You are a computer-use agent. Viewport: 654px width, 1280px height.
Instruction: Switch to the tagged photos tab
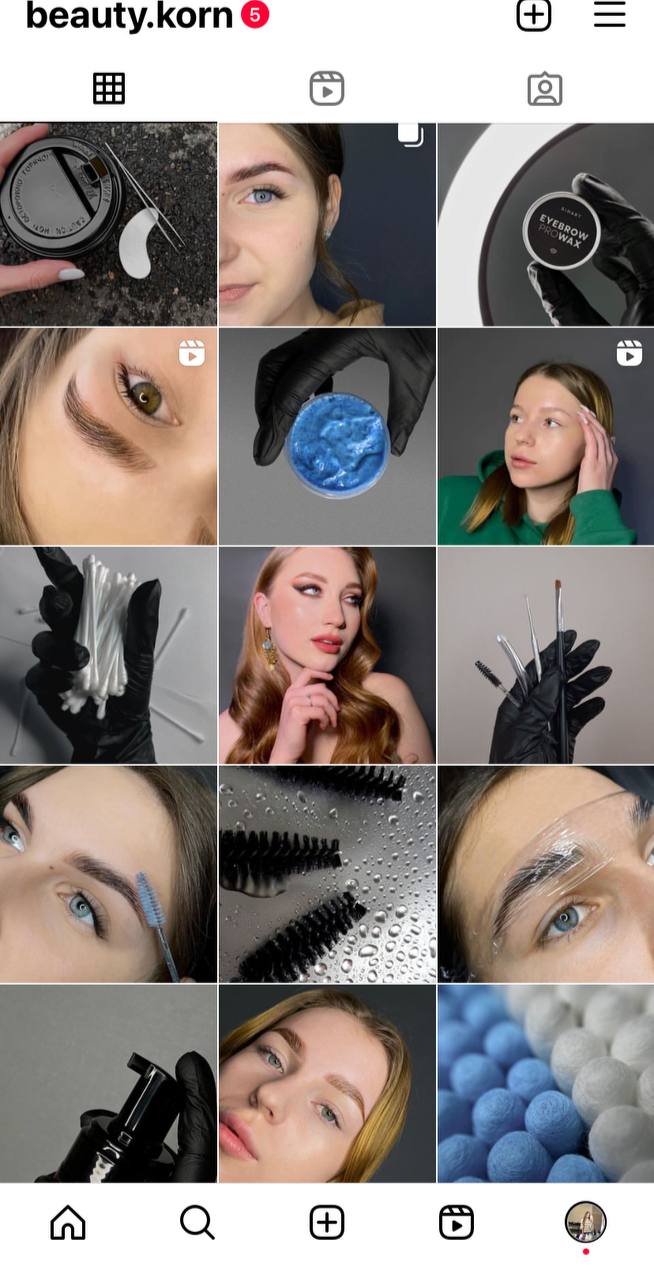[545, 89]
